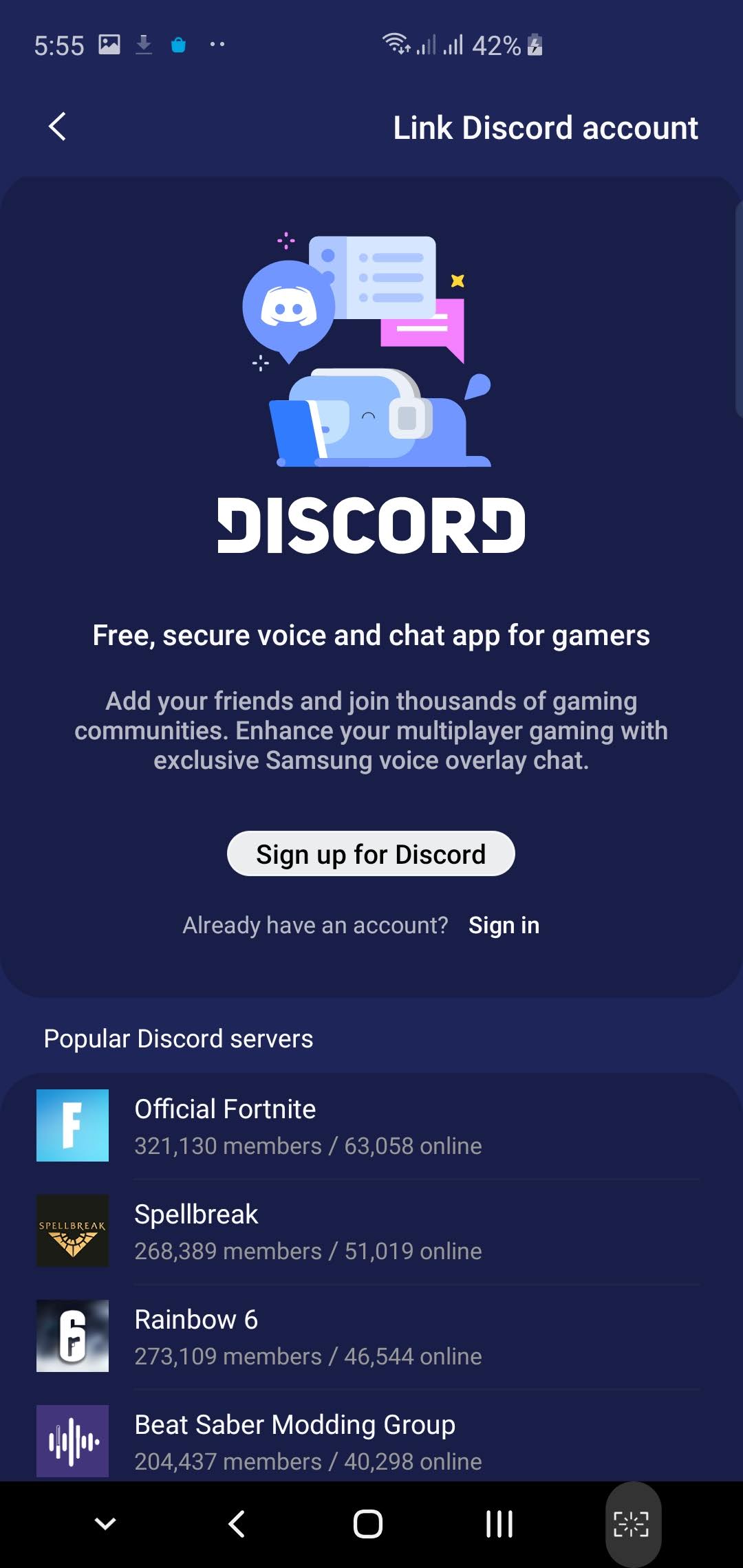743x1568 pixels.
Task: Tap the blue app notification icon in status bar
Action: (x=178, y=44)
